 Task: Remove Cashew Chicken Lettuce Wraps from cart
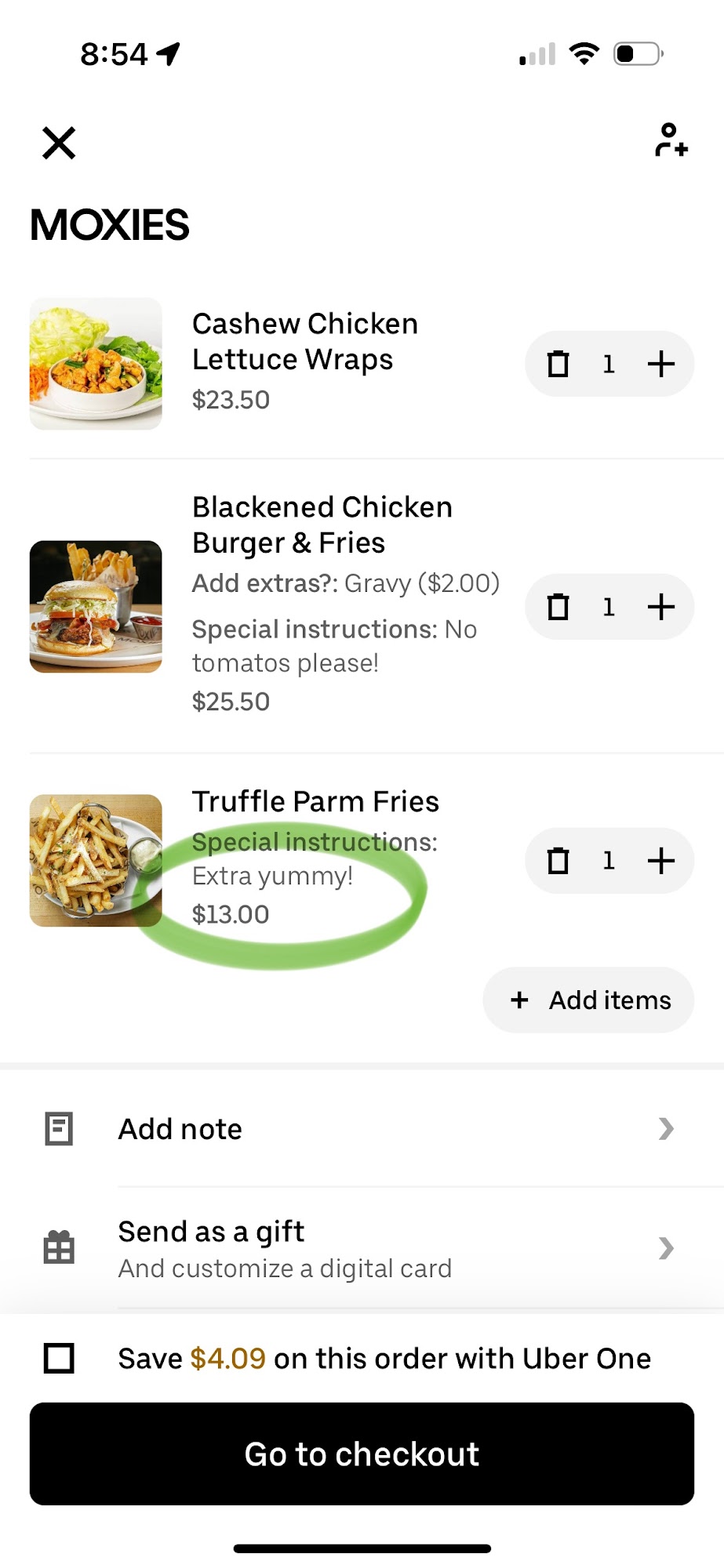pos(558,364)
